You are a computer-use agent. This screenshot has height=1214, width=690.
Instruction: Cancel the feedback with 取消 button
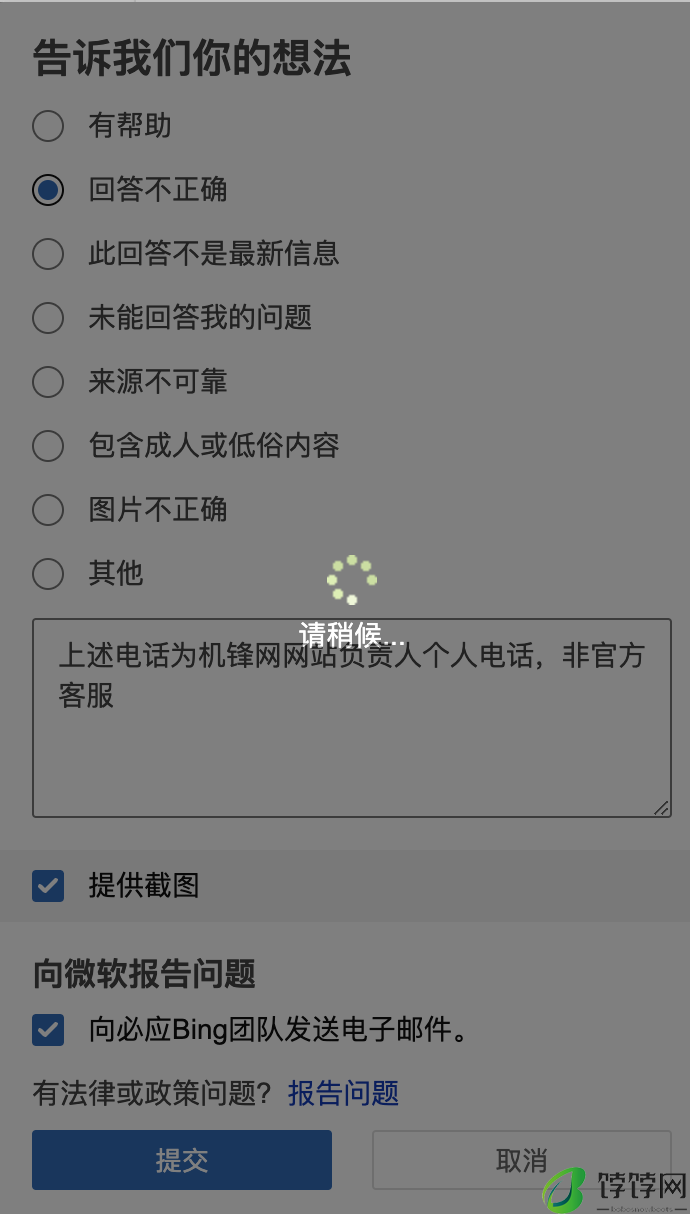pos(520,1160)
